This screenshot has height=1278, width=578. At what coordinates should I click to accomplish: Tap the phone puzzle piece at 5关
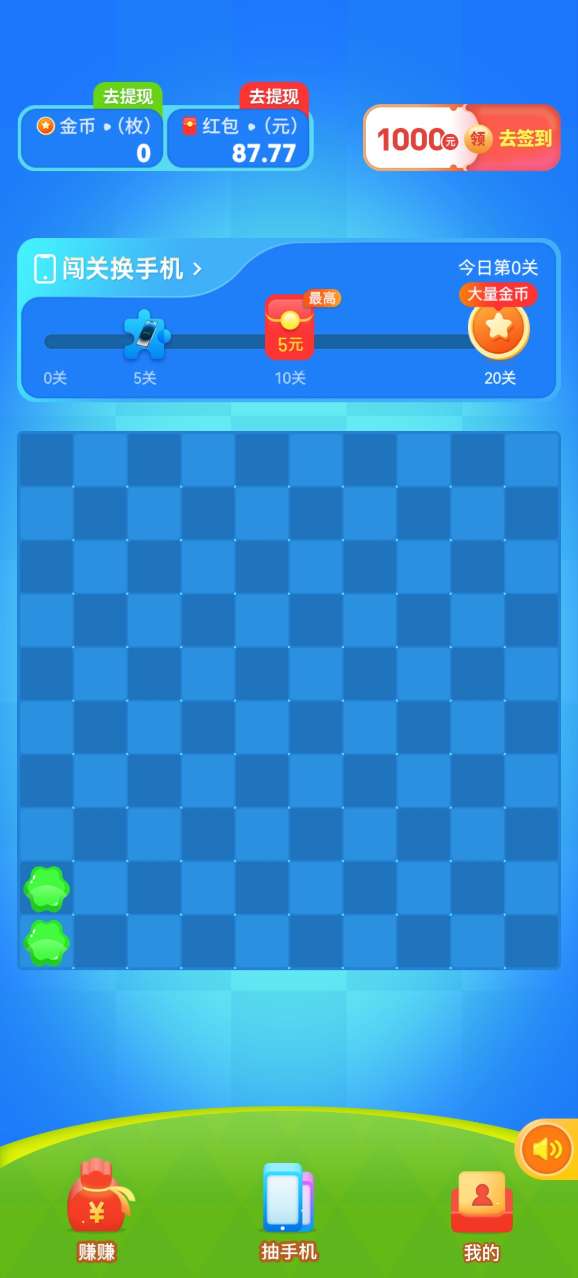(x=146, y=335)
